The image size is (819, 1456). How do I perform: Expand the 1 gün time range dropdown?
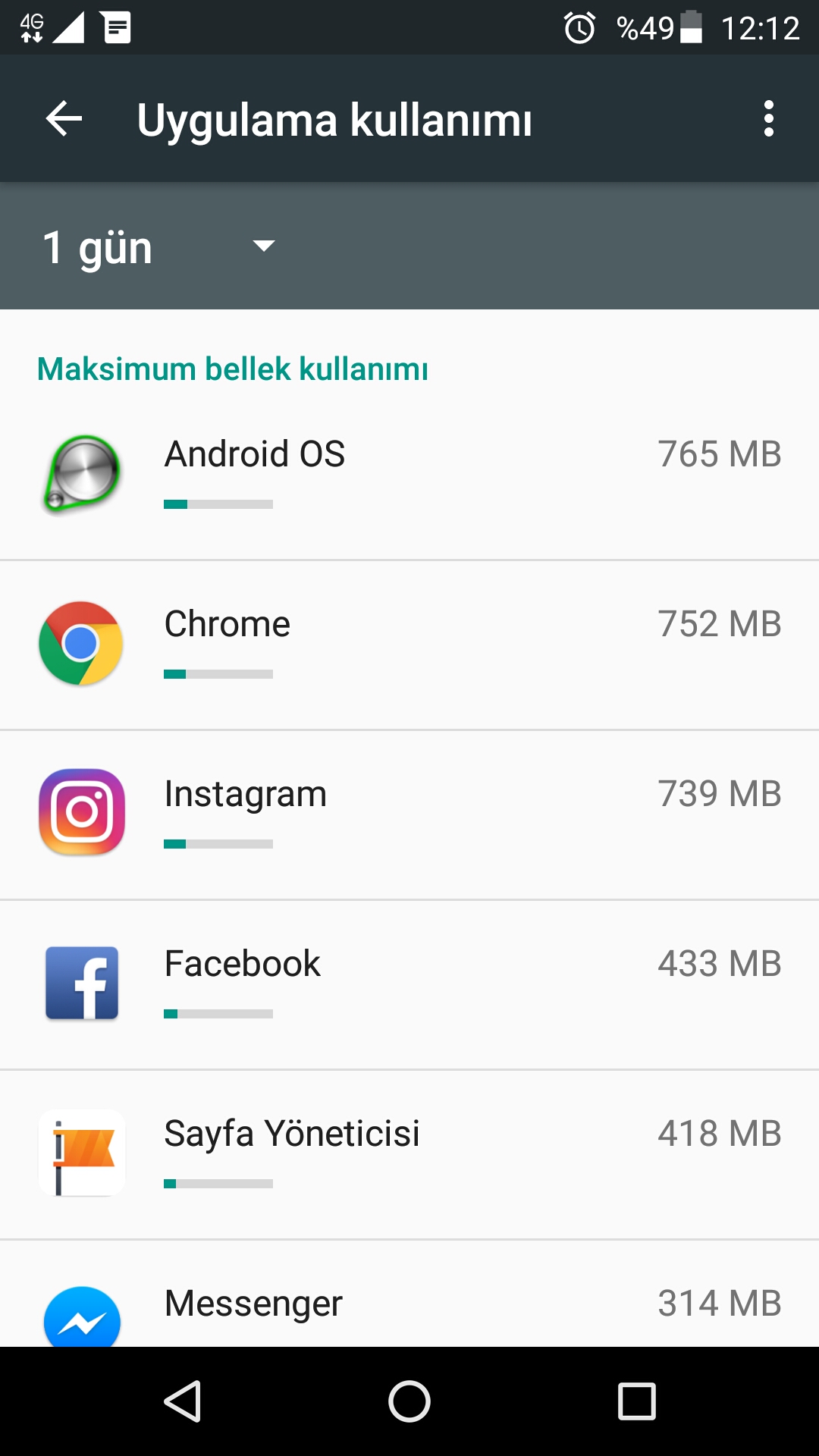pos(159,246)
